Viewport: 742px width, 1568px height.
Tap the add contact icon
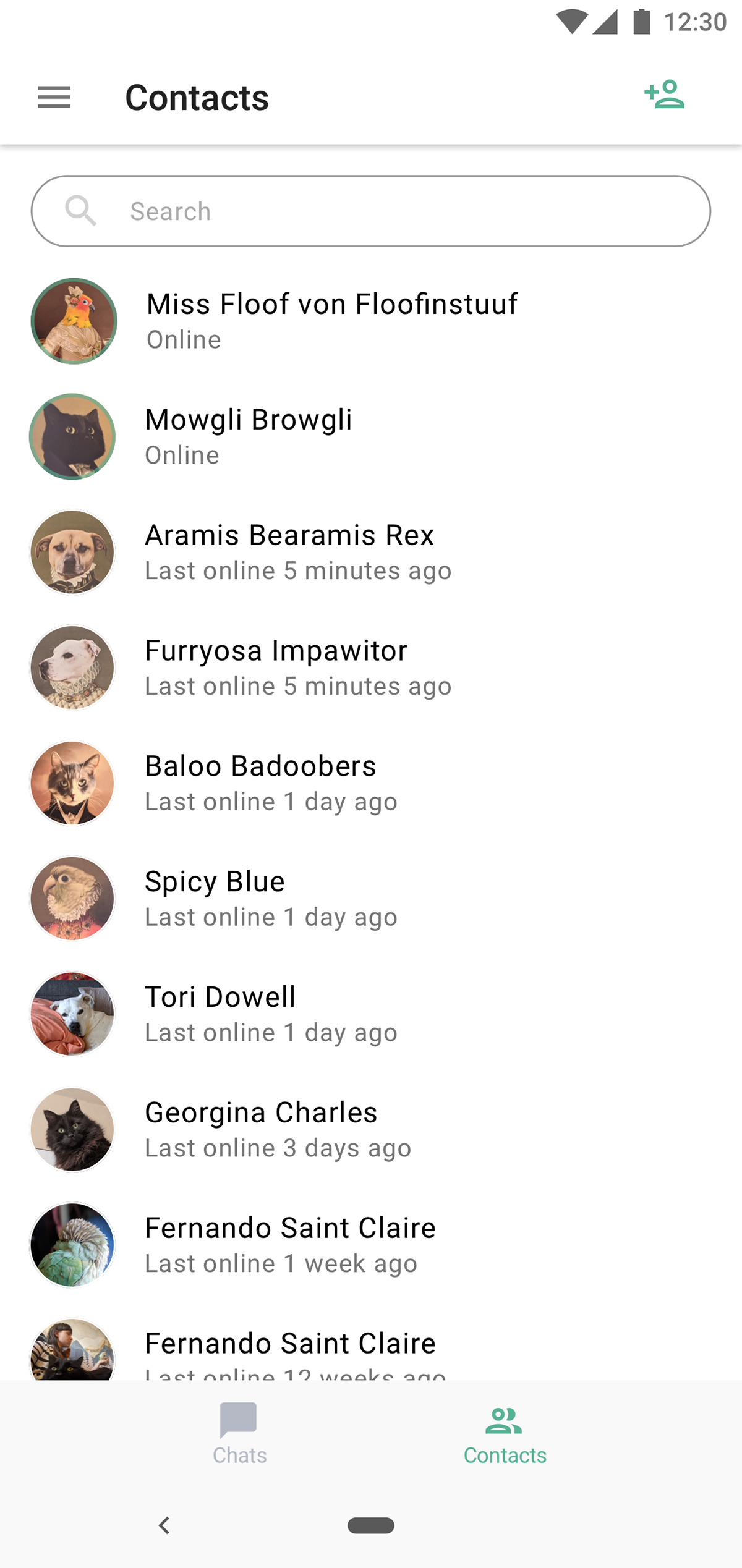pos(664,95)
